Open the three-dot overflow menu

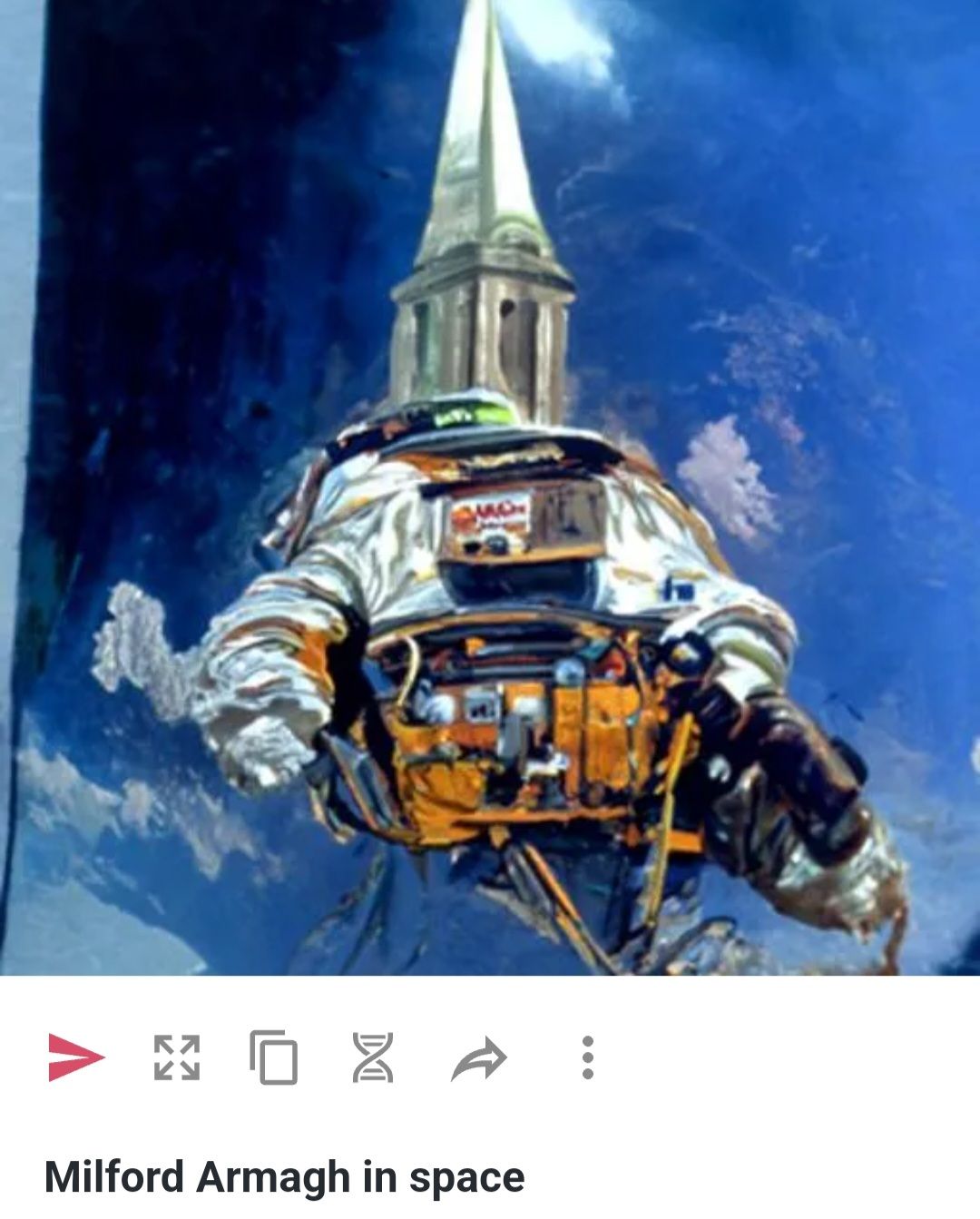coord(588,1057)
